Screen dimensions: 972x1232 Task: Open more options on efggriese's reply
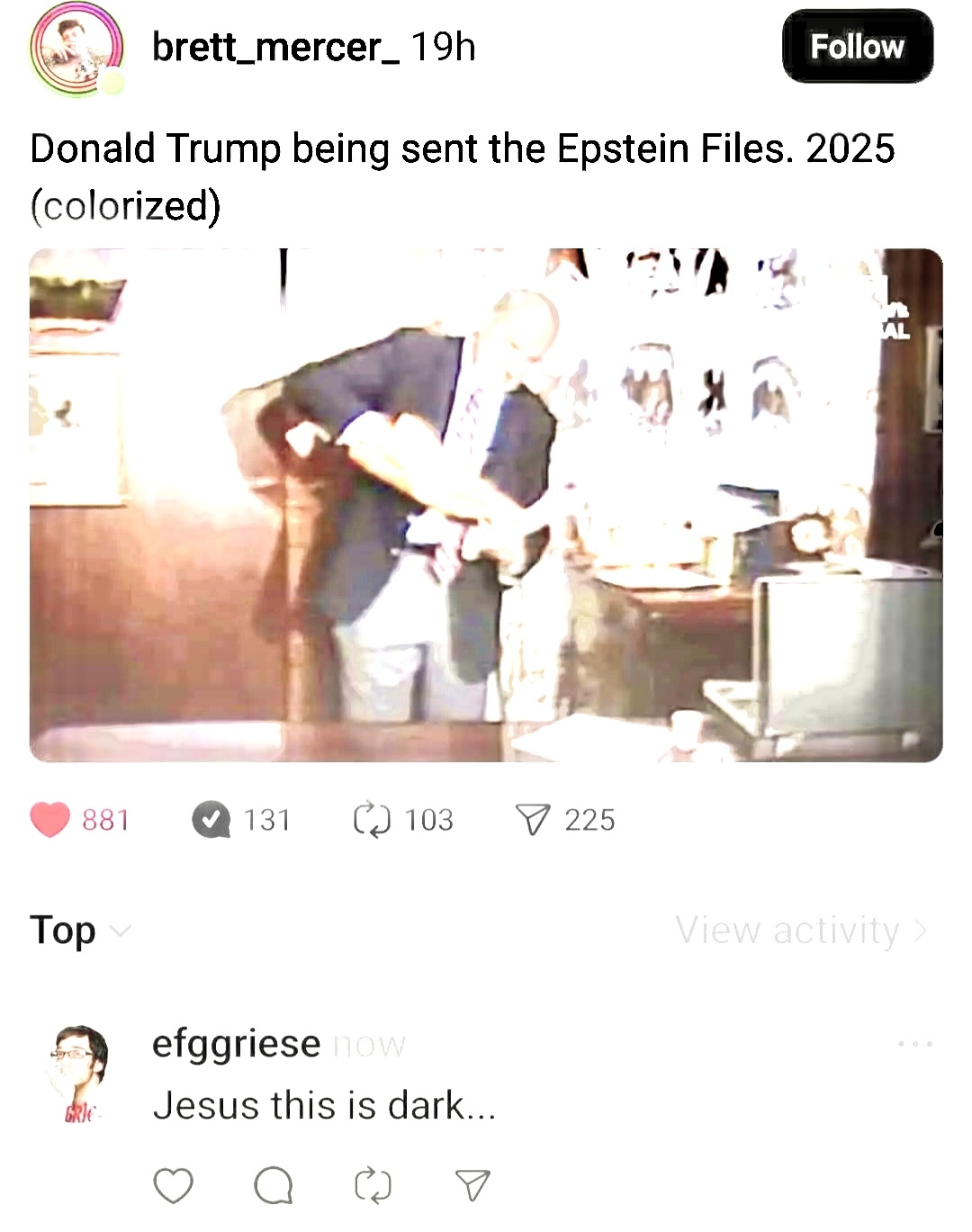(914, 1044)
